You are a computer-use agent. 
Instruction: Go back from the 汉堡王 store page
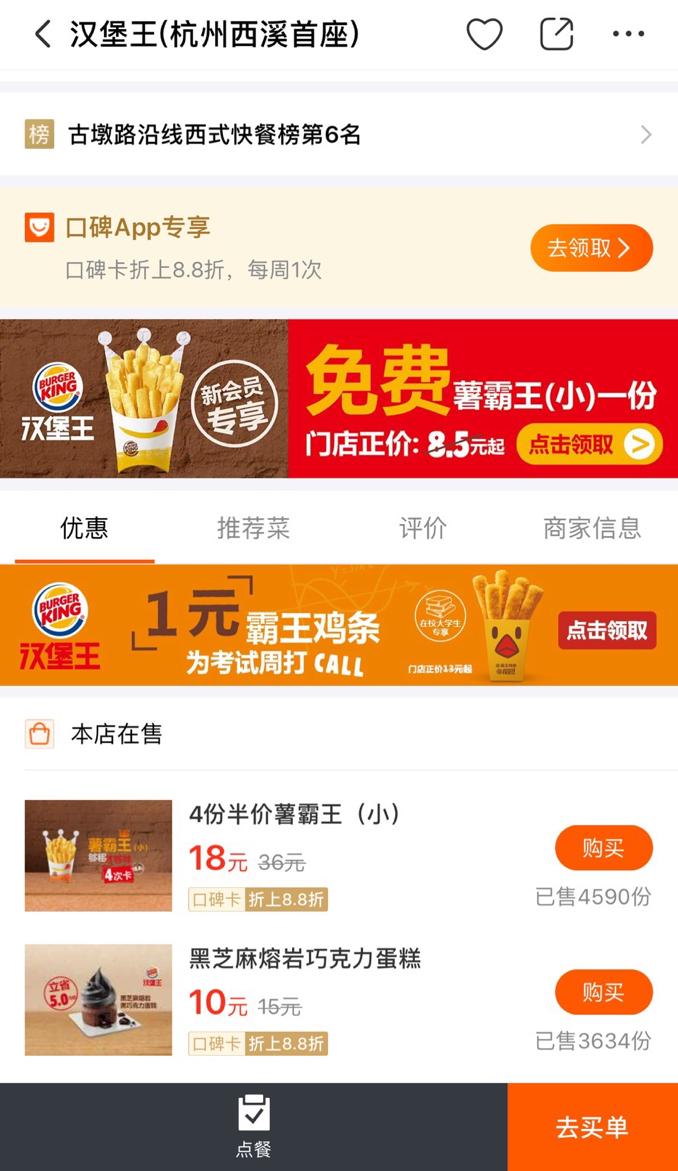point(42,35)
